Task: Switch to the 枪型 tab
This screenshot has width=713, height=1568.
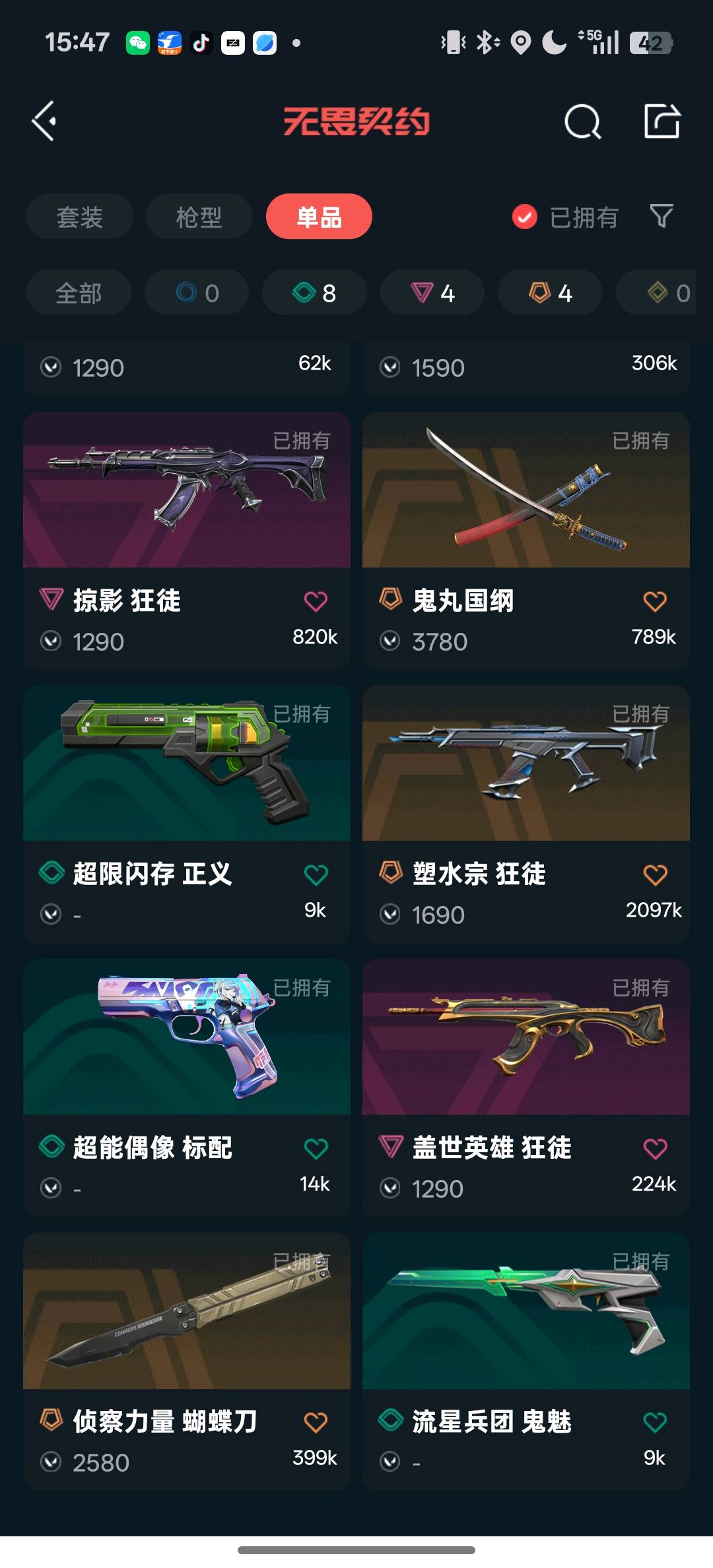Action: tap(199, 216)
